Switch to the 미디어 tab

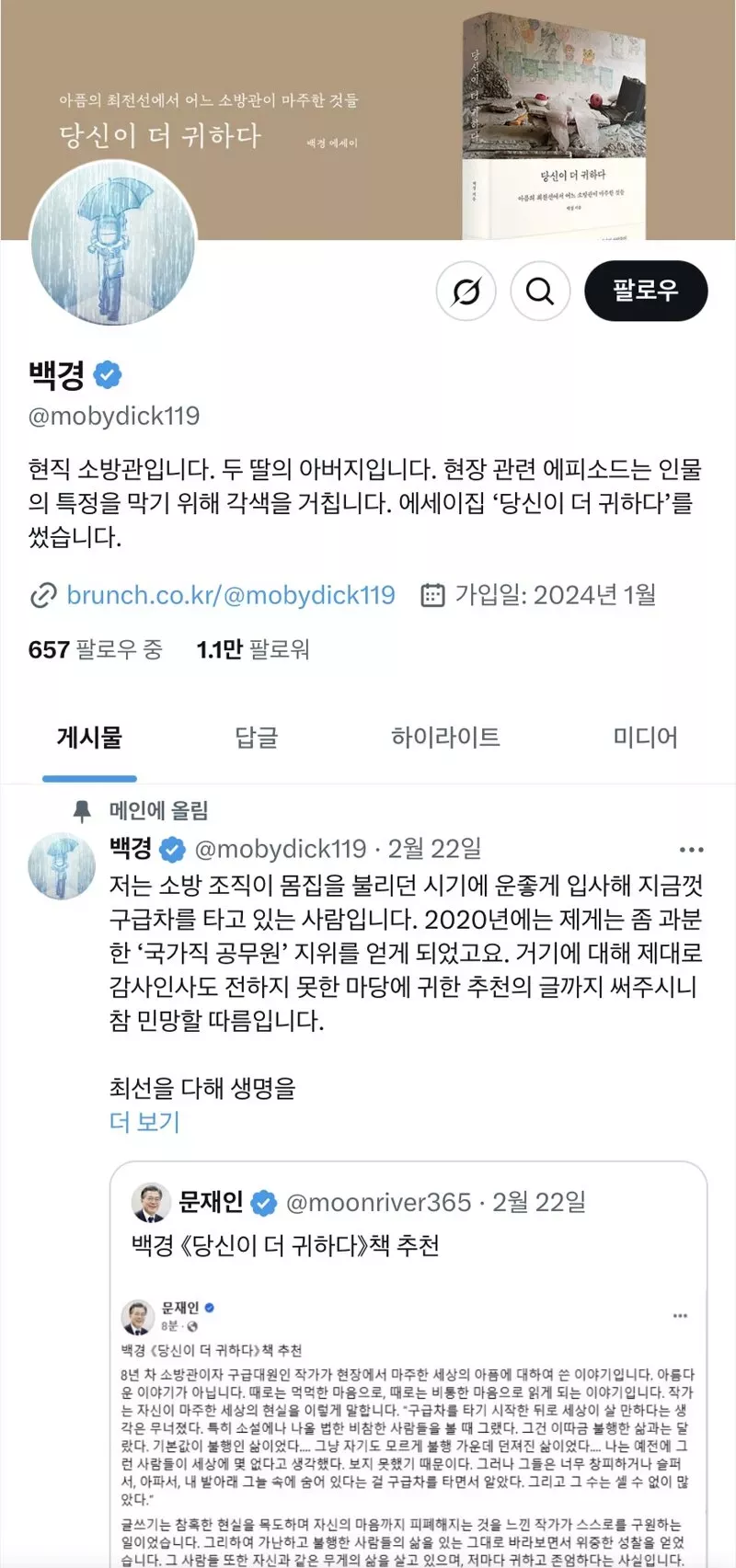[645, 738]
